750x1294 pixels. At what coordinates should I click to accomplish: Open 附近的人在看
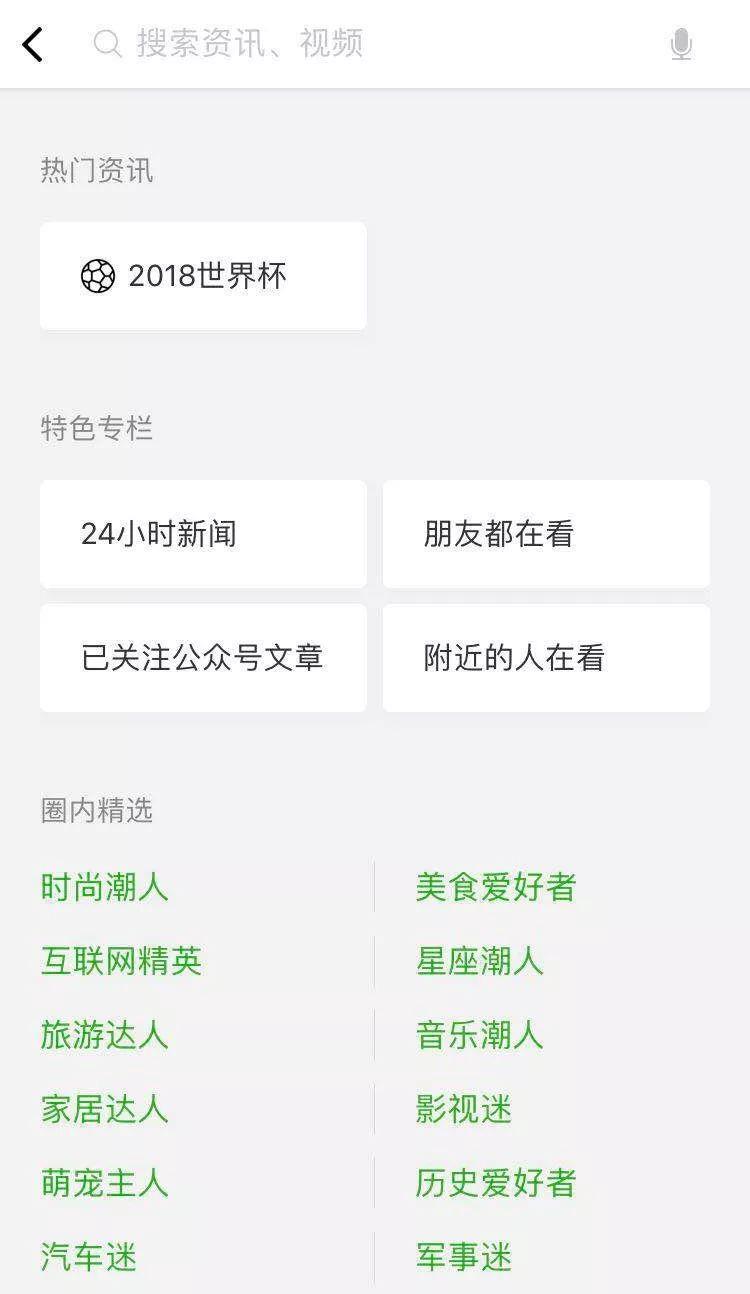pyautogui.click(x=546, y=658)
